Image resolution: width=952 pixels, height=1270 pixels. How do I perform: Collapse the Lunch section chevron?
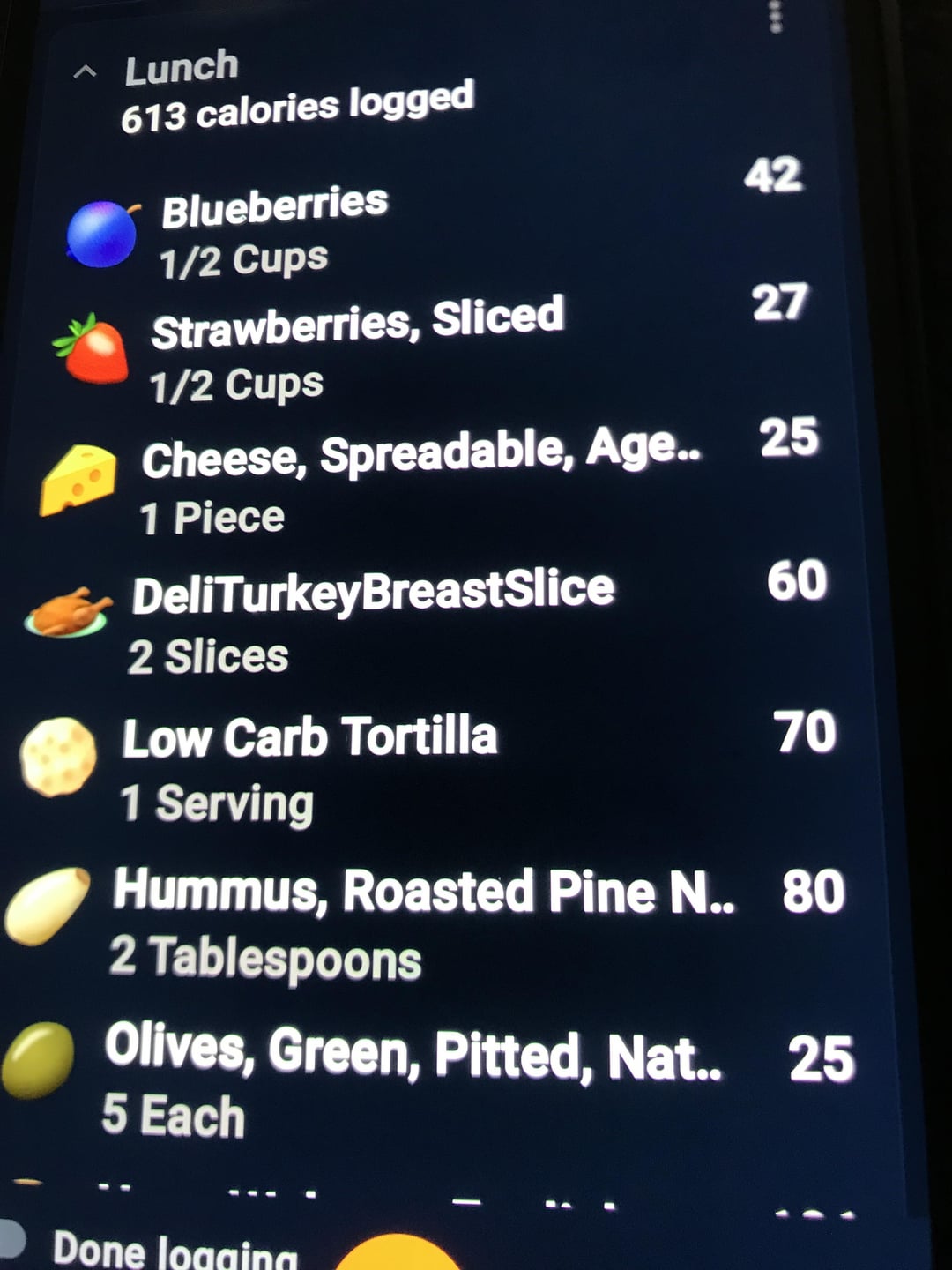point(85,72)
